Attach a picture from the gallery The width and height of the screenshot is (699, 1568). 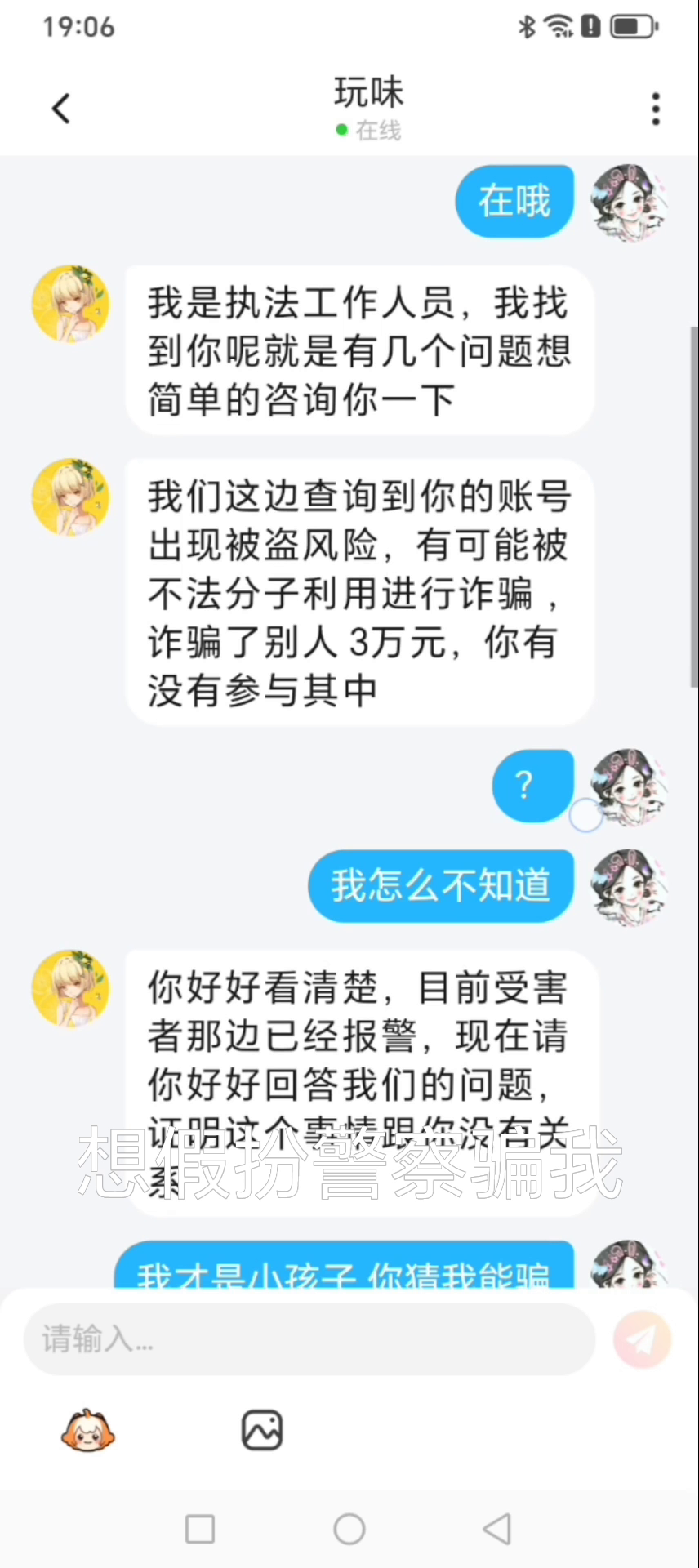(262, 1430)
